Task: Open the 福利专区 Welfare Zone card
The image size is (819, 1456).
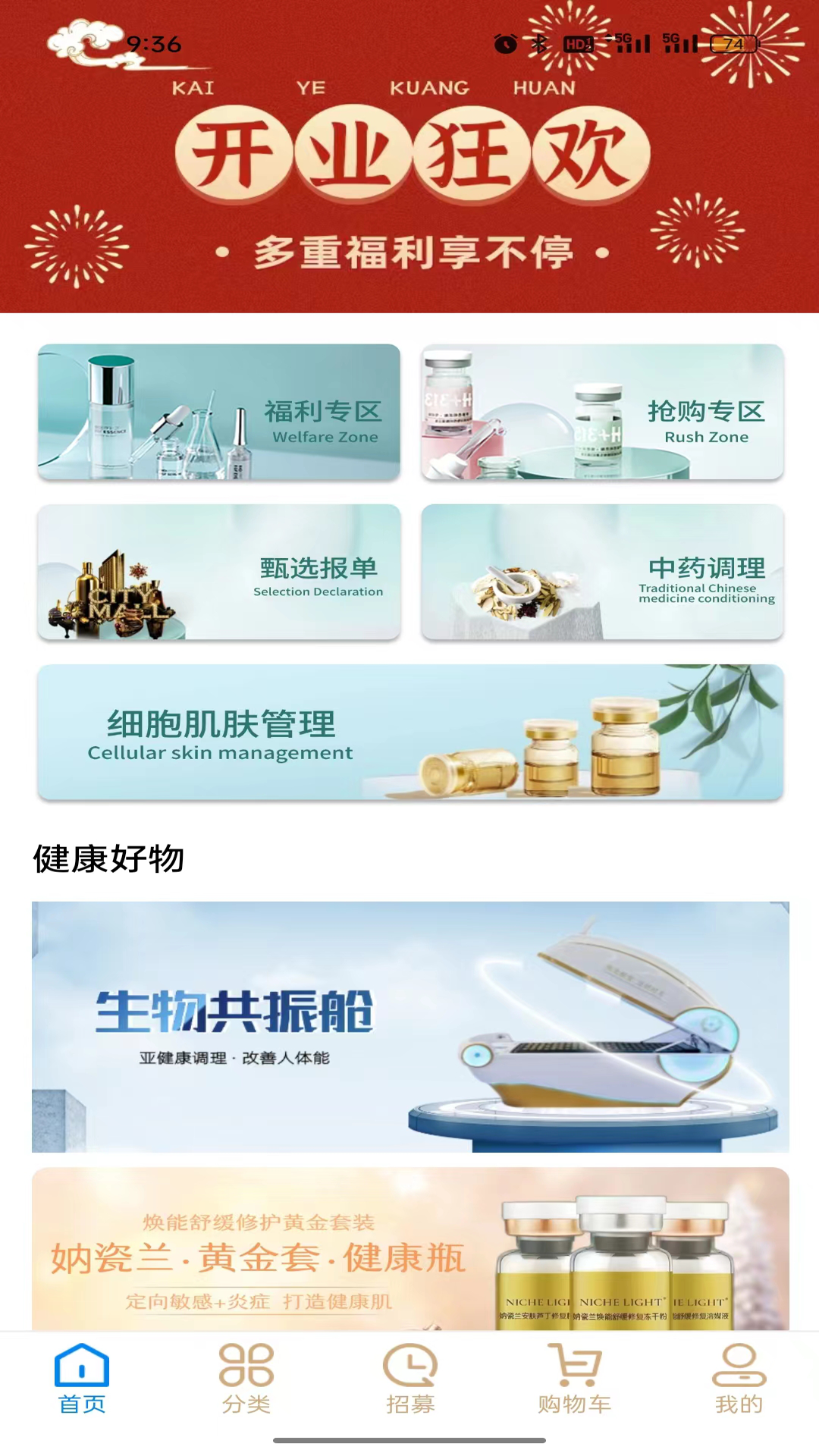Action: pyautogui.click(x=219, y=412)
